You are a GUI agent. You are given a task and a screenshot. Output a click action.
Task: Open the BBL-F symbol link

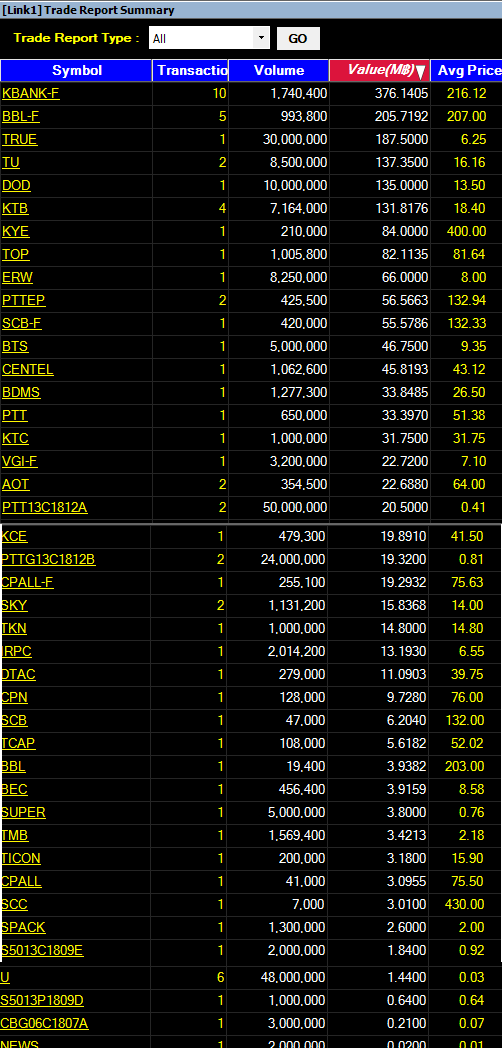tap(21, 116)
